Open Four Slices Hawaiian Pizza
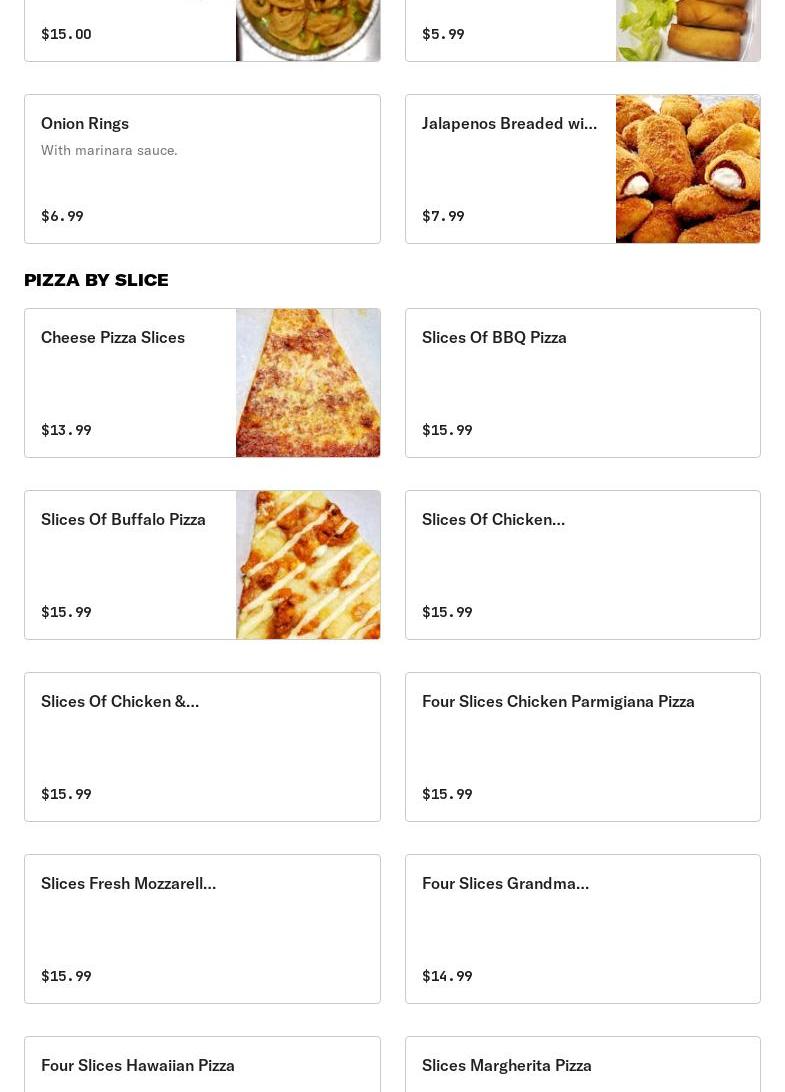 click(x=202, y=1066)
